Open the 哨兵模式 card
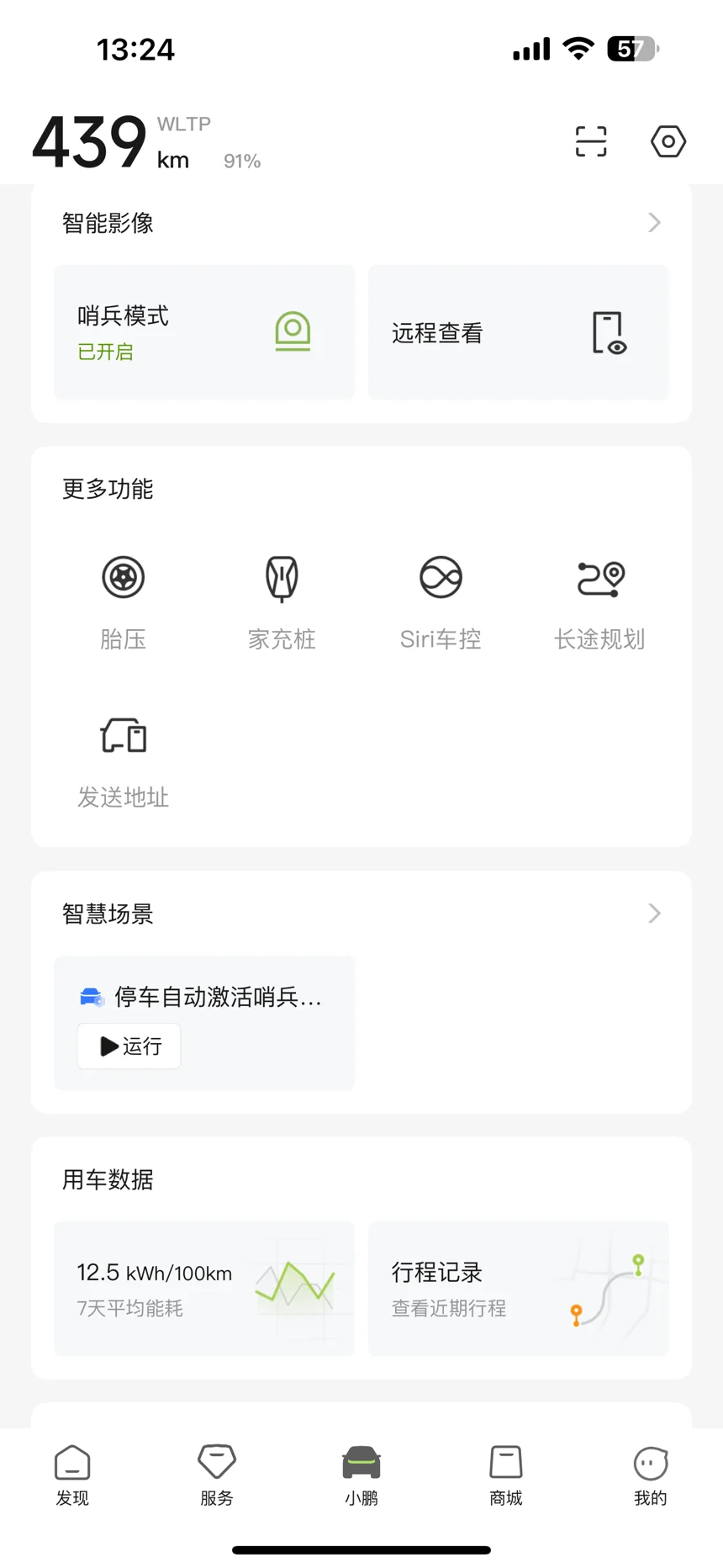 [x=204, y=332]
